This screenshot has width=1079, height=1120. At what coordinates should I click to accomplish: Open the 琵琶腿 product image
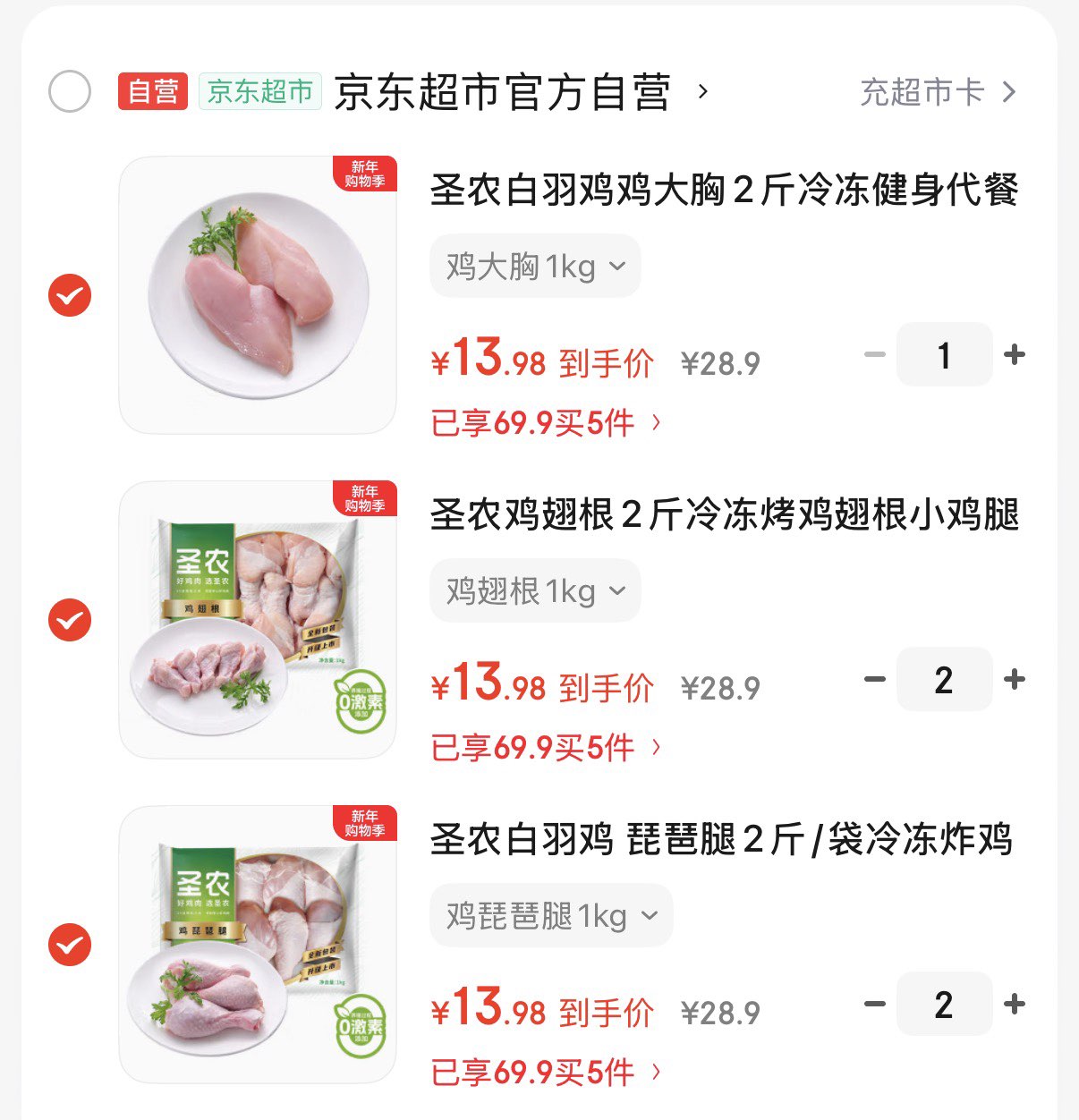coord(258,945)
